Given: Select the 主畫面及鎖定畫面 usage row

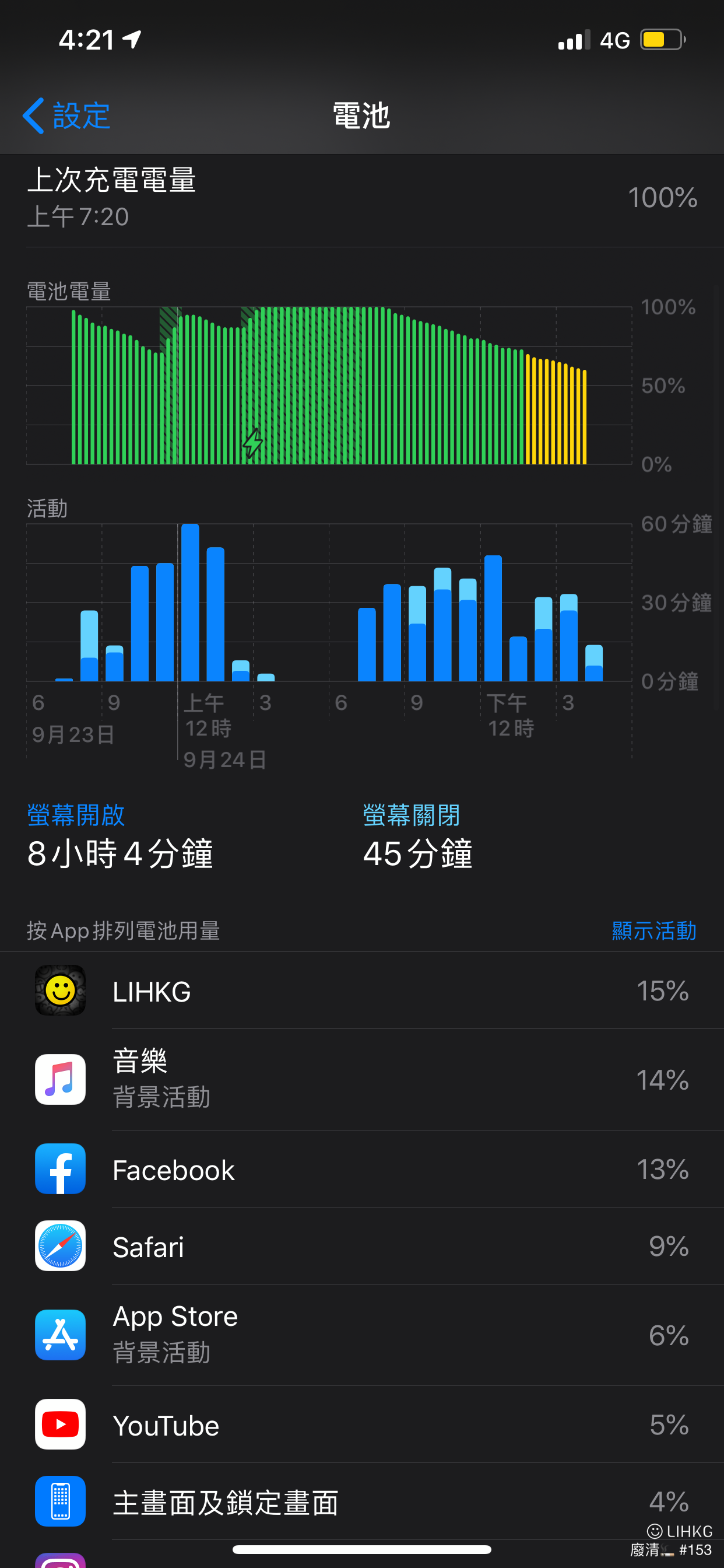Looking at the screenshot, I should tap(362, 1501).
